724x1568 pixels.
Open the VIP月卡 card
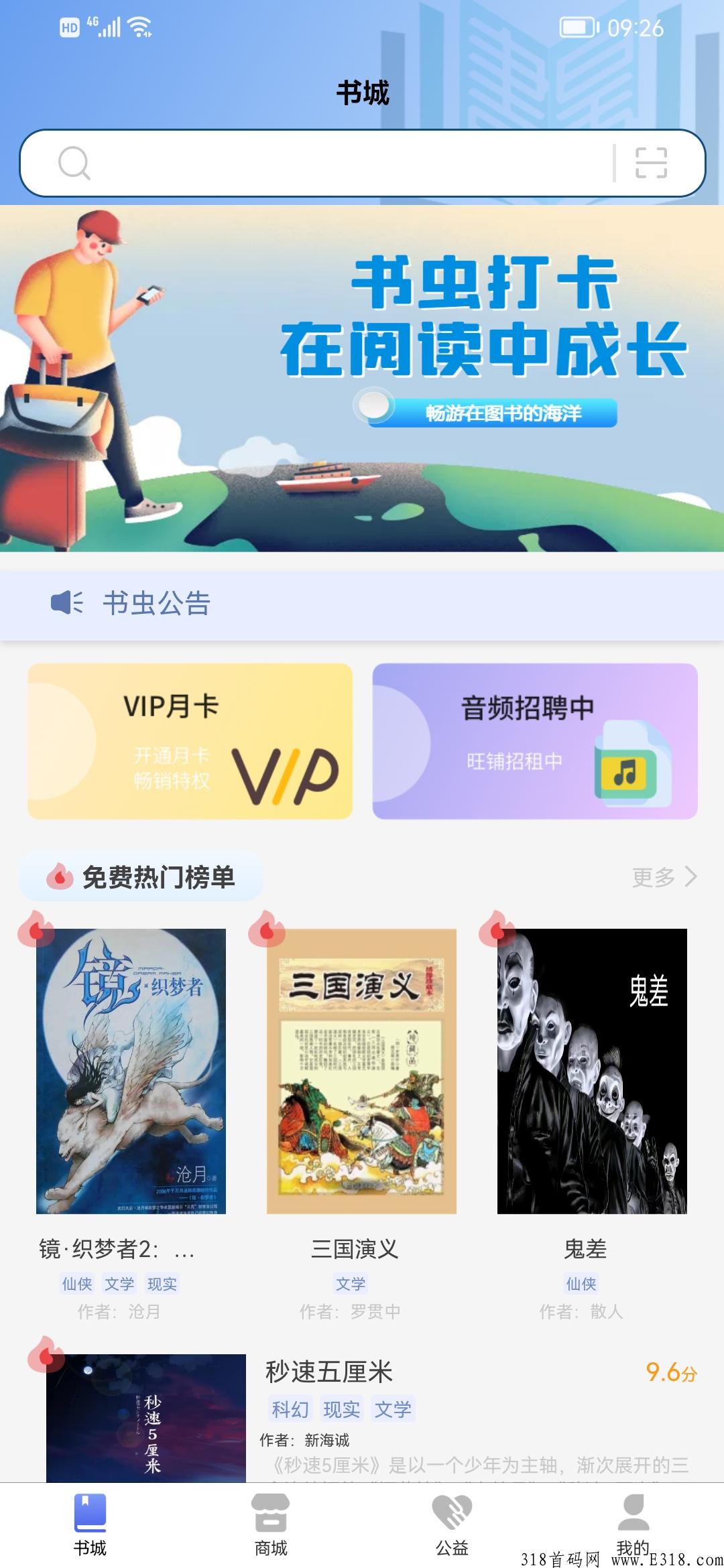click(190, 740)
